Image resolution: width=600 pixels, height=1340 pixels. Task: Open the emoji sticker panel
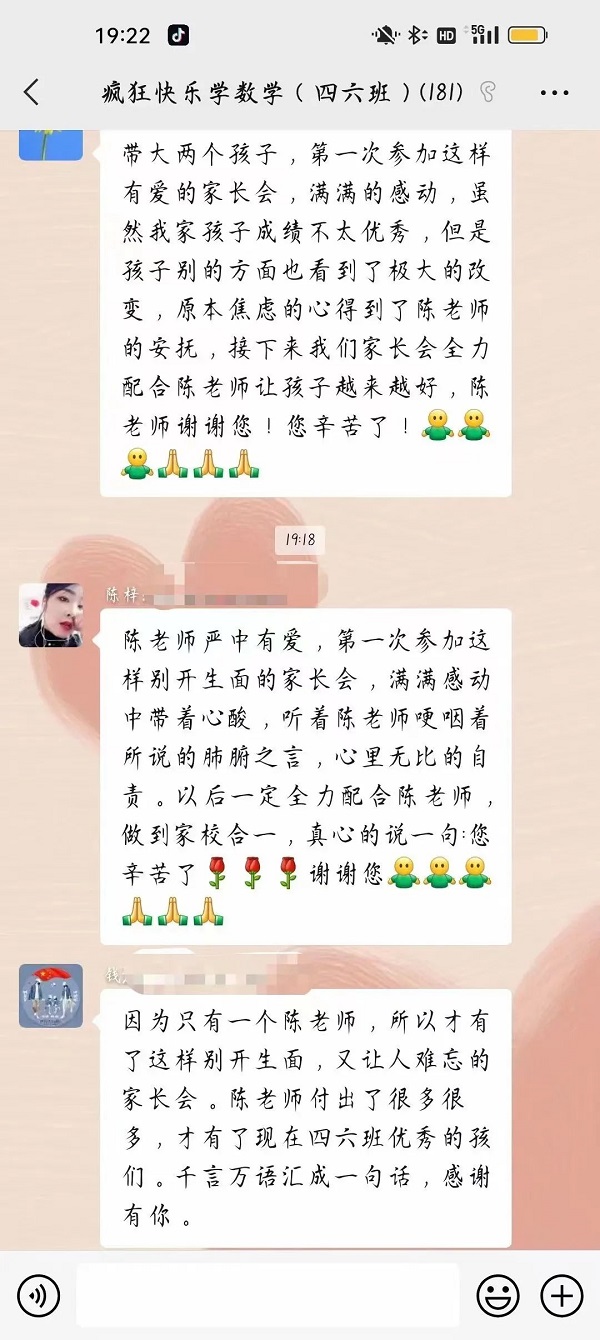click(497, 1297)
